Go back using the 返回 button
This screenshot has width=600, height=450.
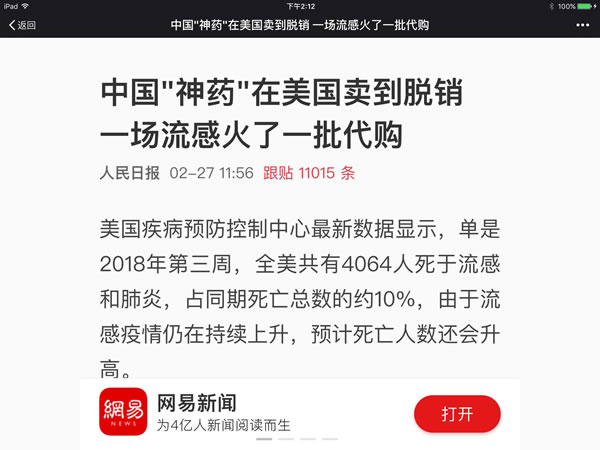tap(22, 25)
